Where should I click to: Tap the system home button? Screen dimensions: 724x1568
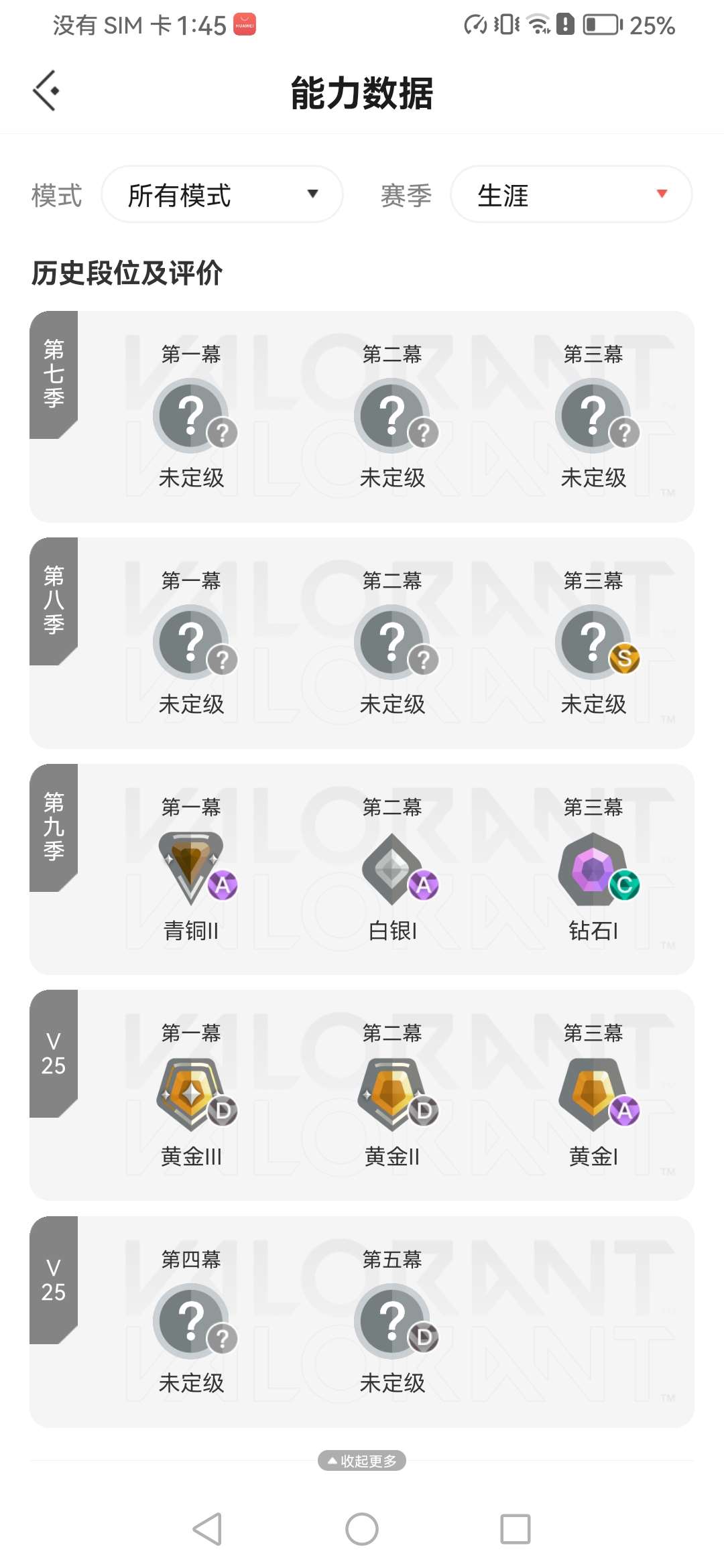362,1529
